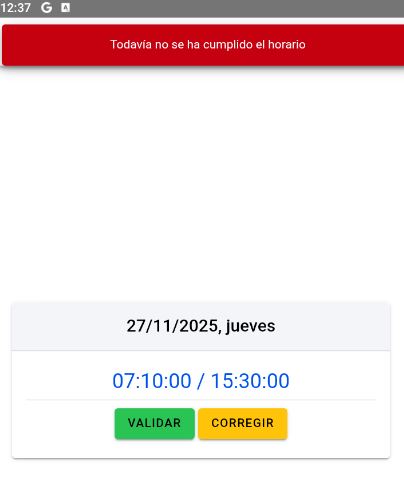The width and height of the screenshot is (404, 477).
Task: Tap the green VALIDAR button
Action: click(155, 423)
